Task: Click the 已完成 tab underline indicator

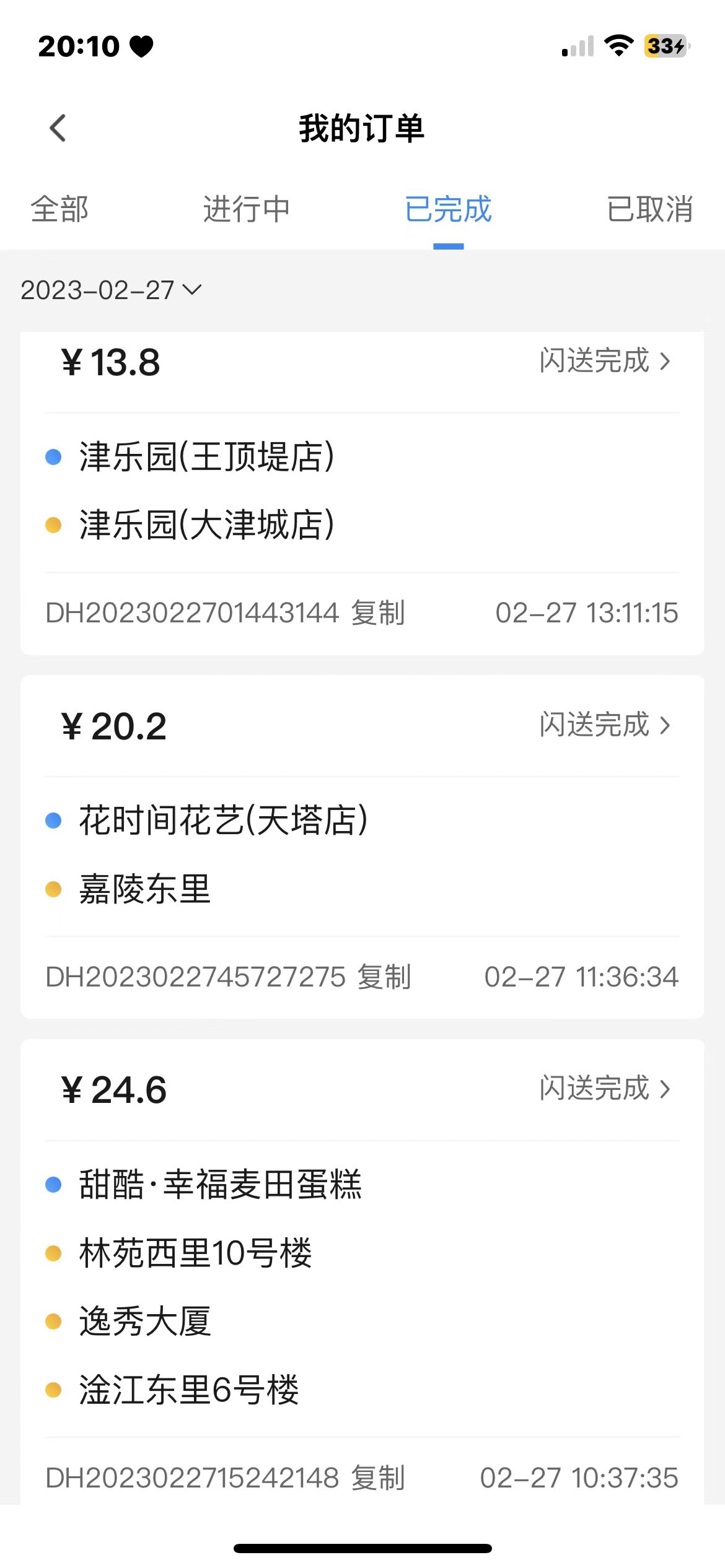Action: click(x=448, y=246)
